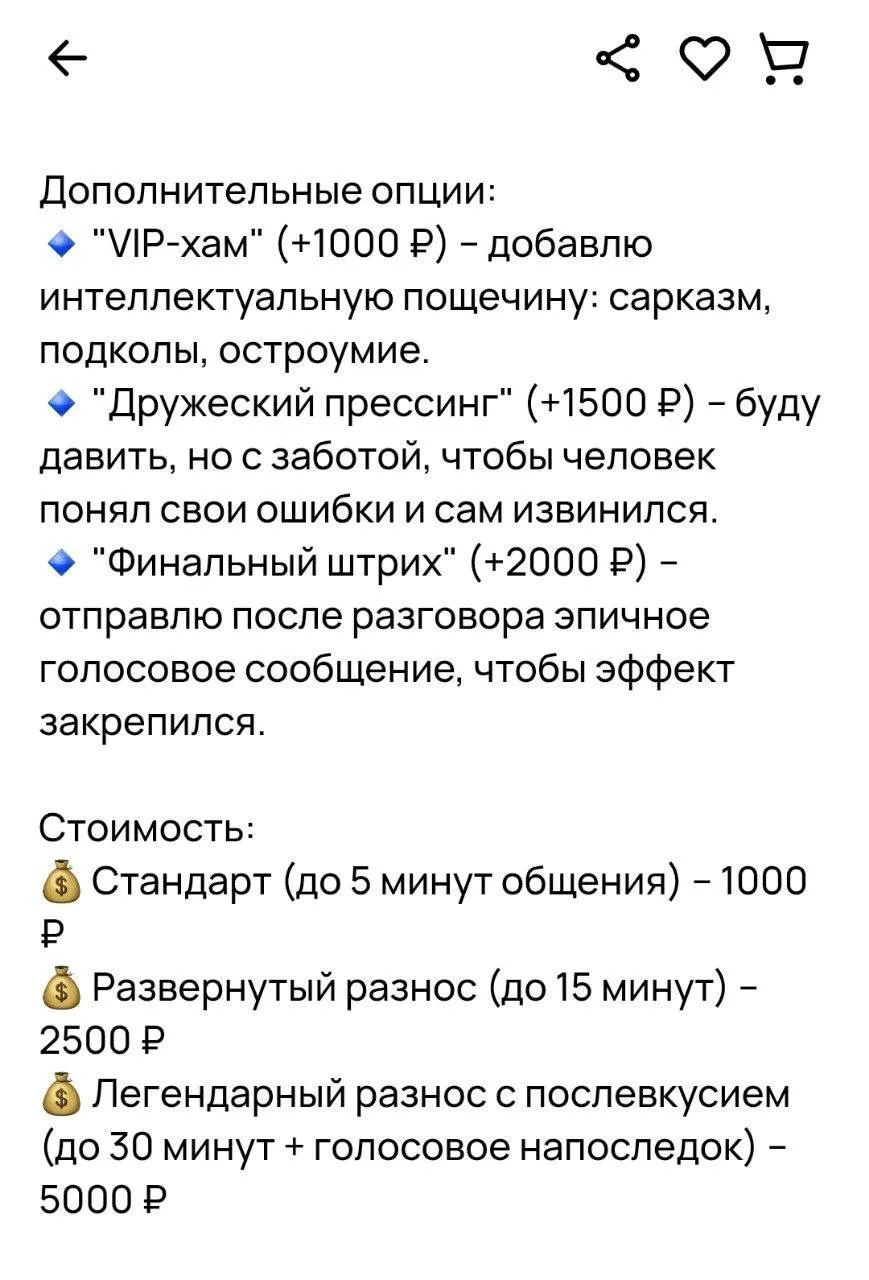Go back using the arrow

tap(67, 62)
